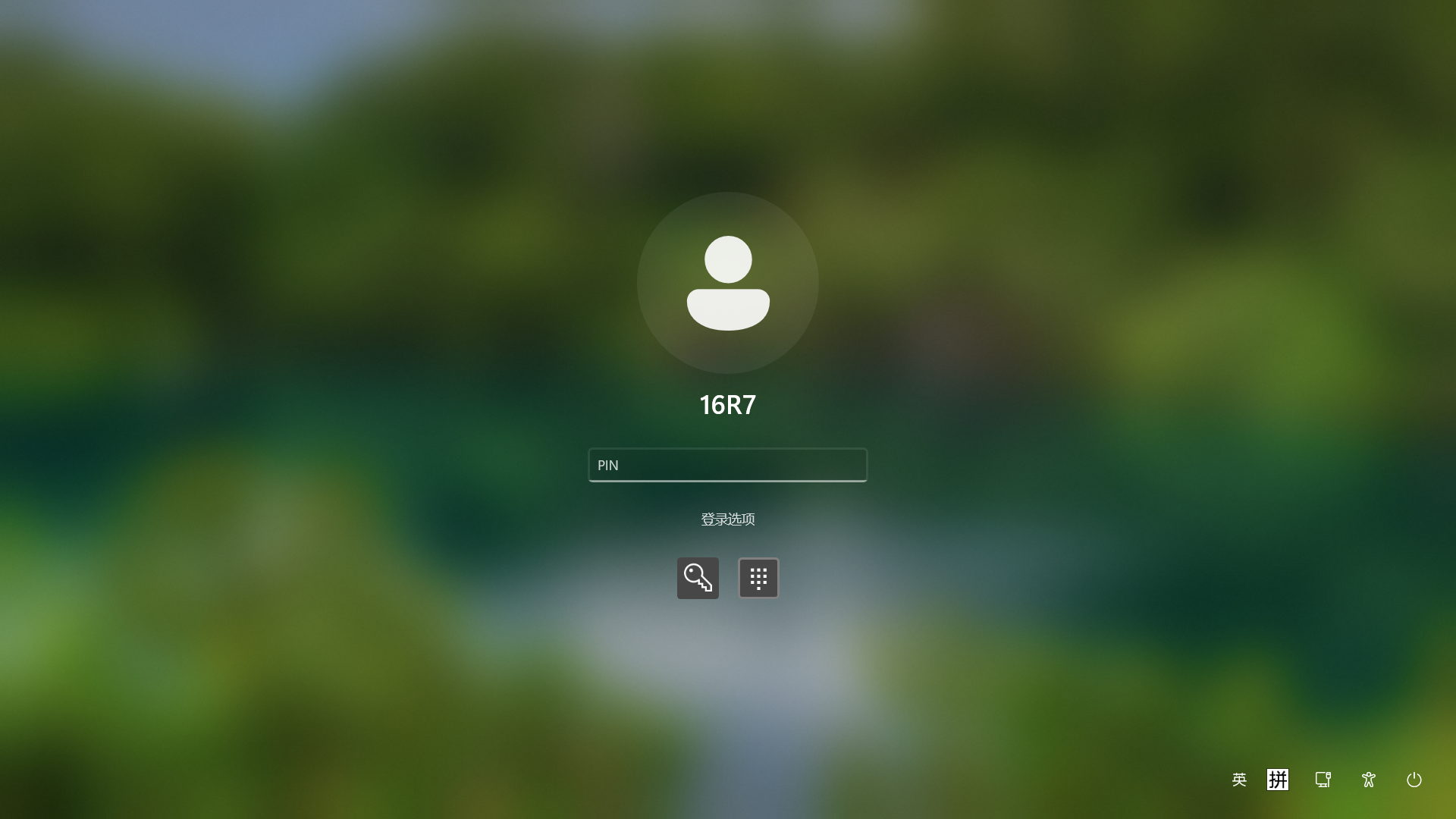This screenshot has width=1456, height=819.
Task: Open the network connection icon
Action: [1323, 780]
